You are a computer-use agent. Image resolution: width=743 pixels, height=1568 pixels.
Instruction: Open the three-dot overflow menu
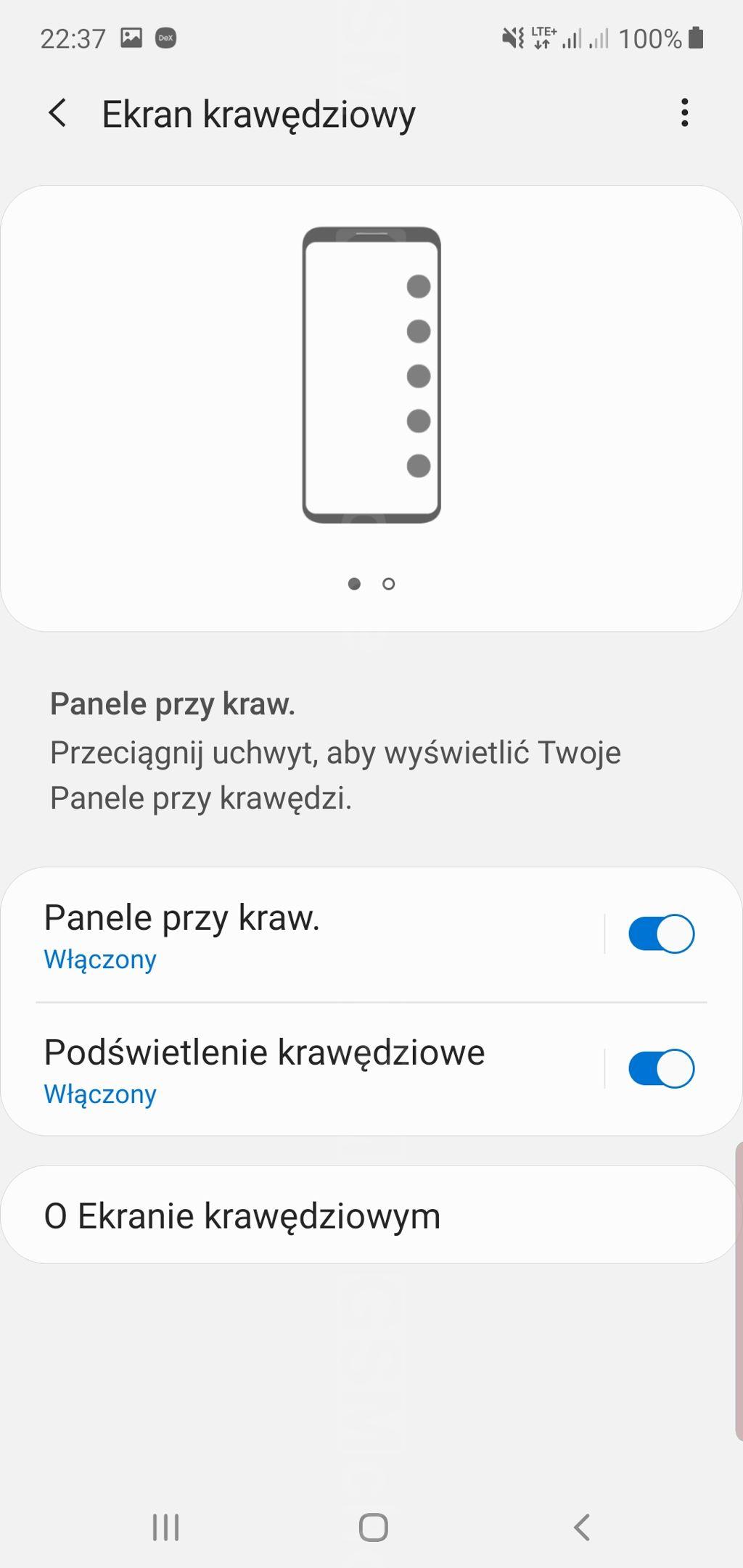[684, 113]
